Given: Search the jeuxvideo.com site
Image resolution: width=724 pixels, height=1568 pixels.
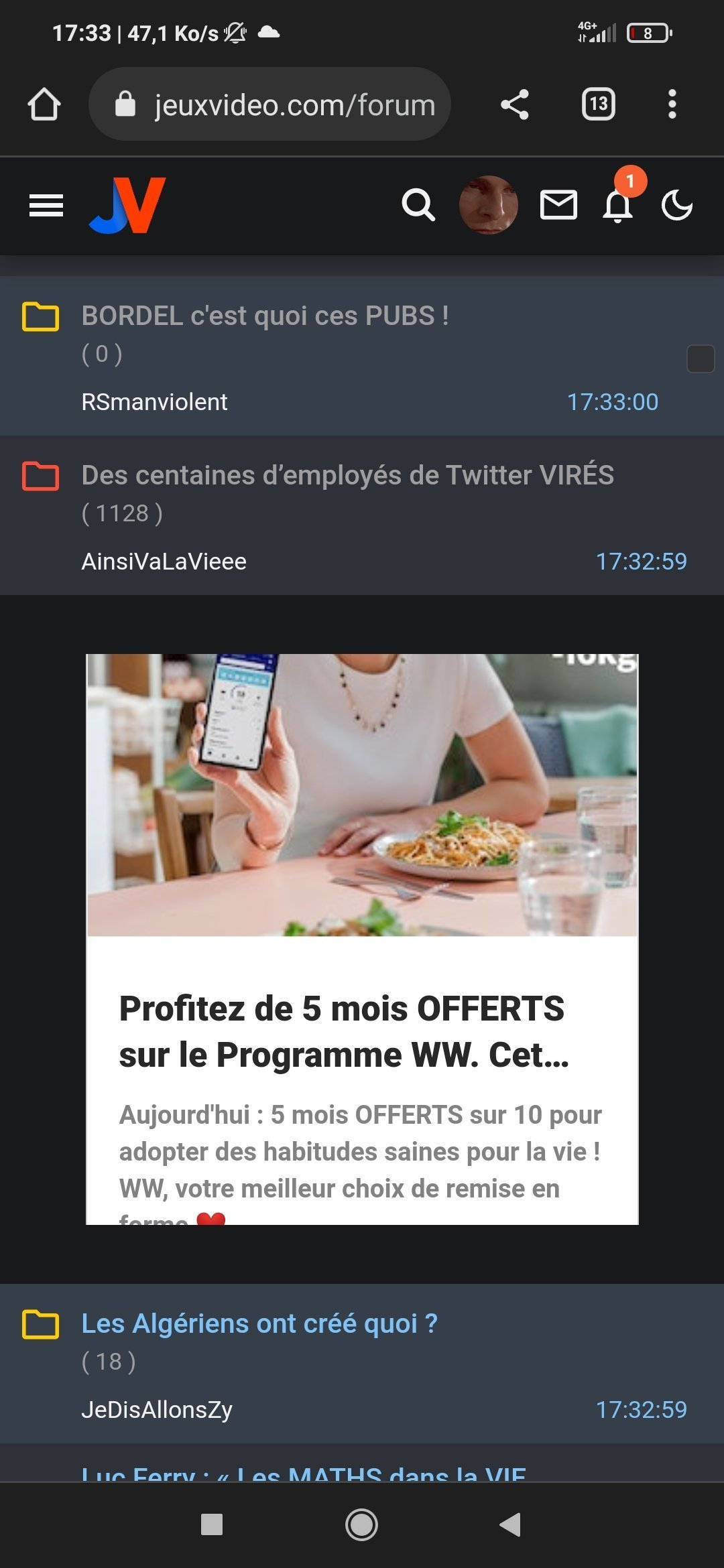Looking at the screenshot, I should pos(418,205).
